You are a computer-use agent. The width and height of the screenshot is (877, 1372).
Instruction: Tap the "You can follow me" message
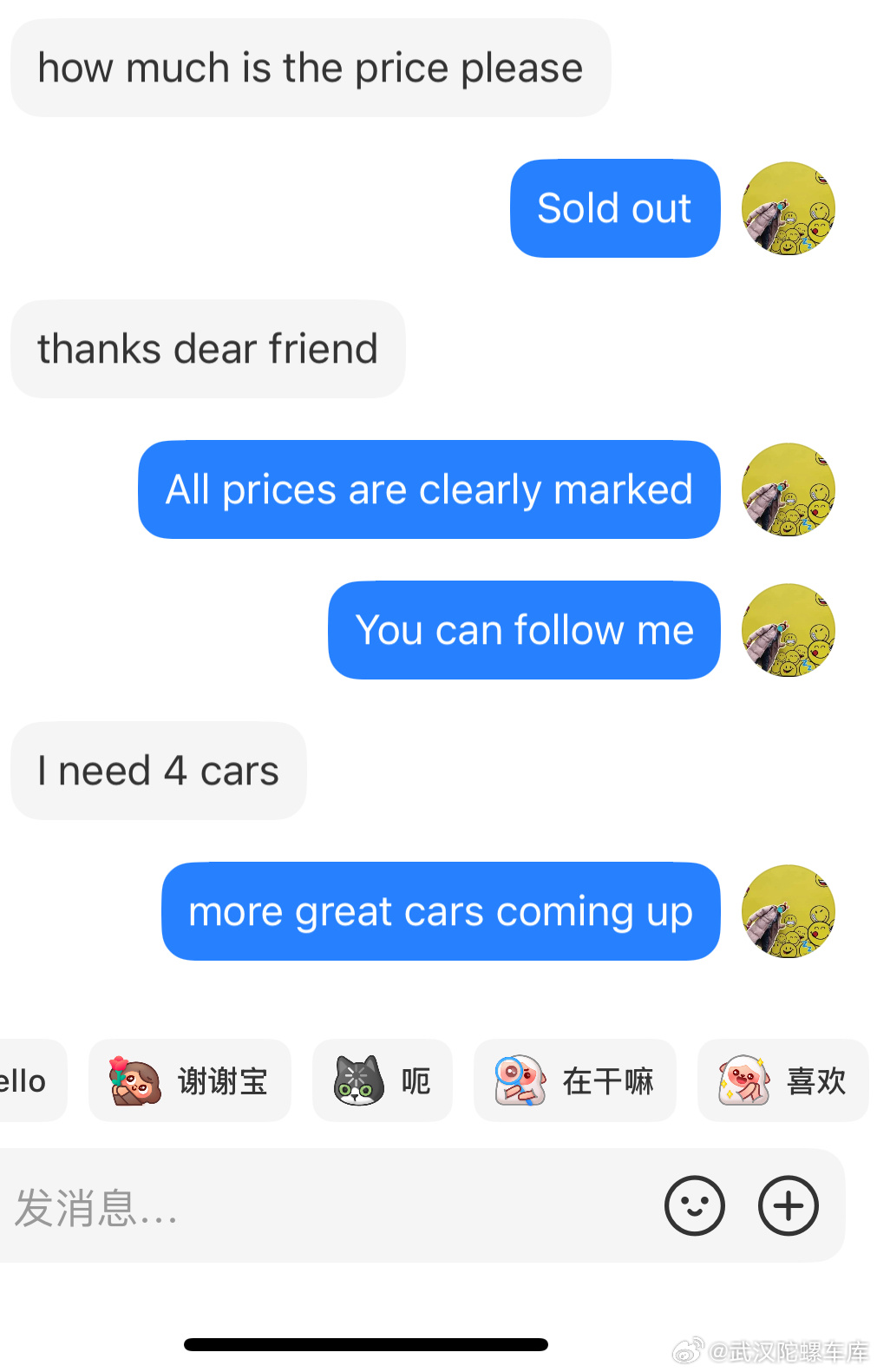[x=523, y=630]
